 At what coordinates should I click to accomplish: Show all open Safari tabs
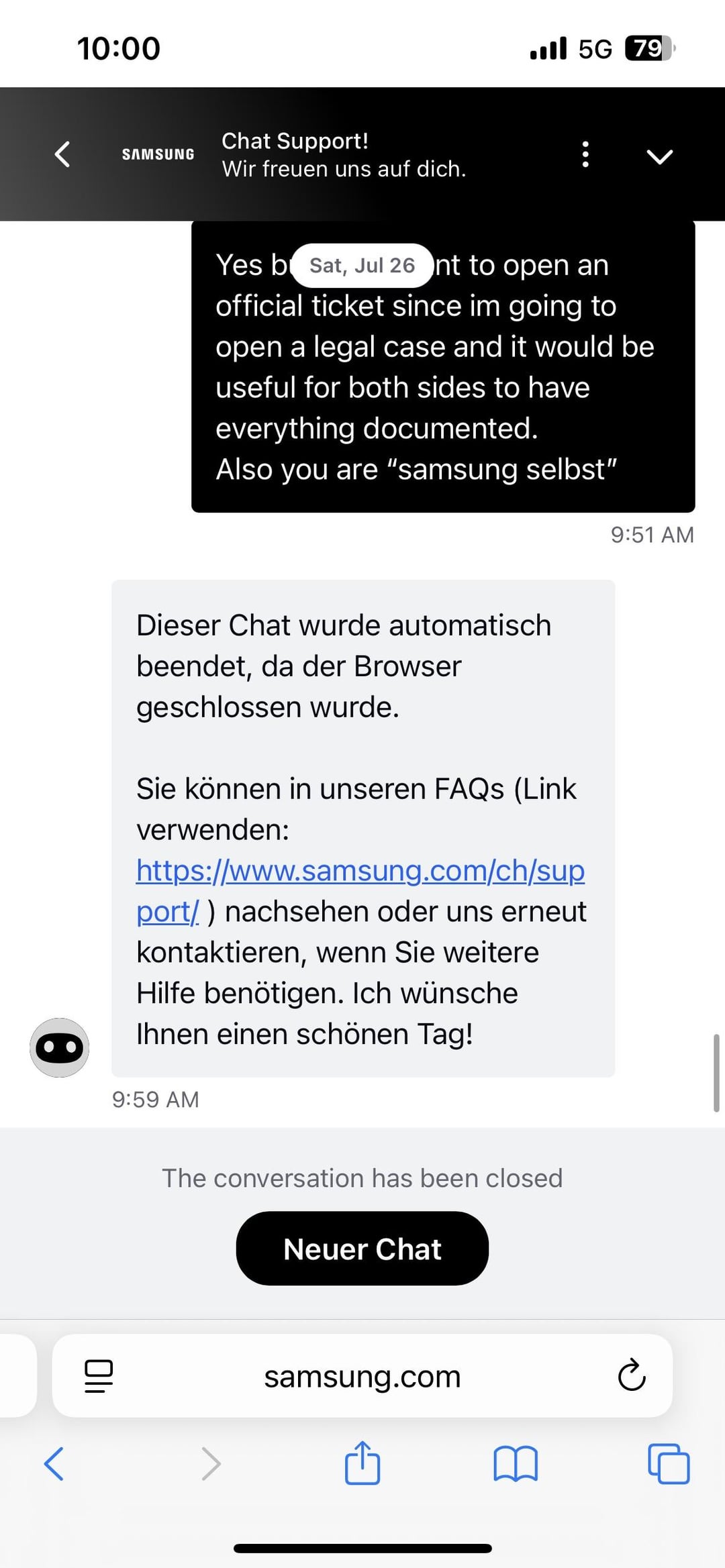[669, 1463]
